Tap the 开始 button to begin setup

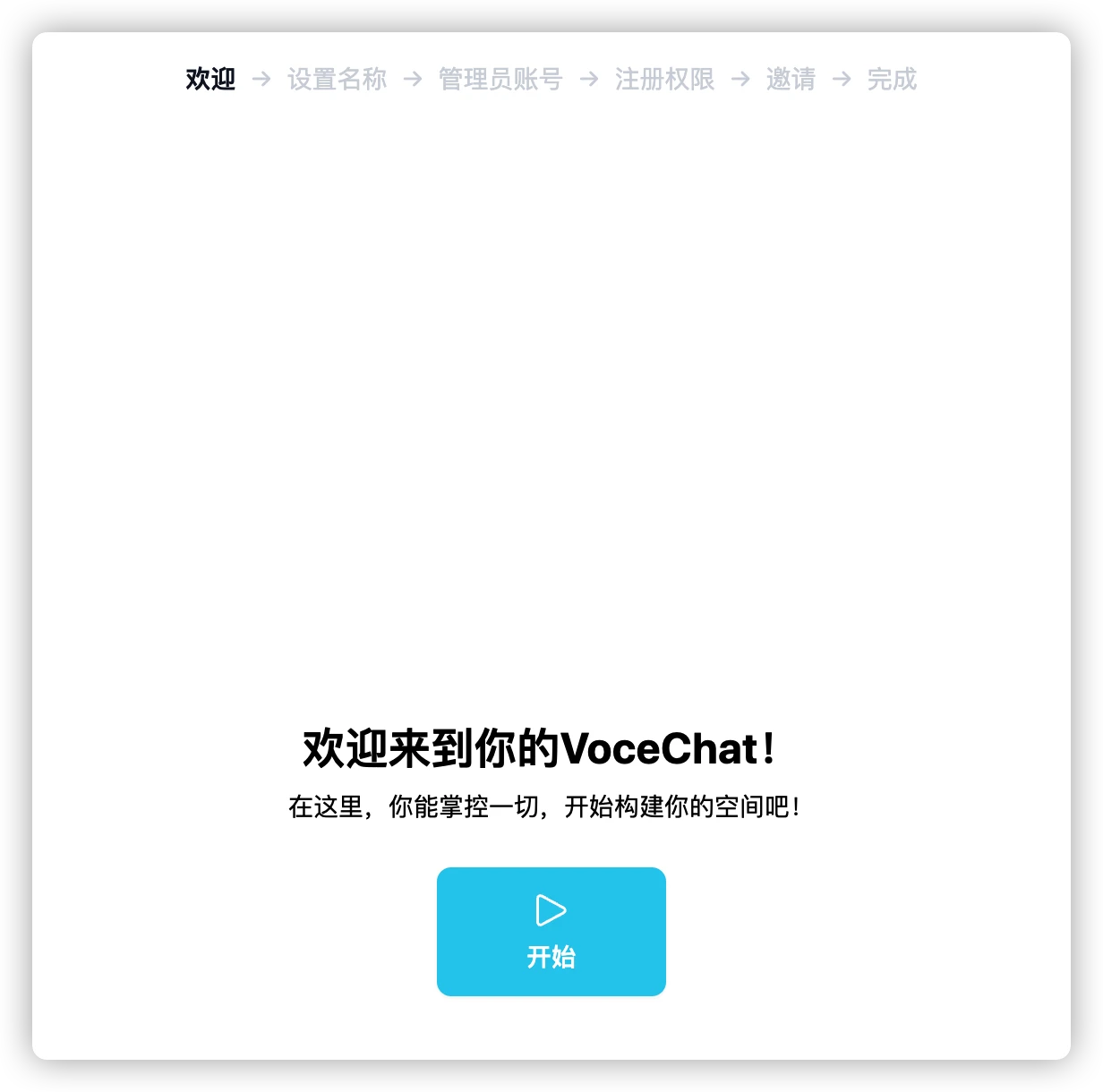551,931
